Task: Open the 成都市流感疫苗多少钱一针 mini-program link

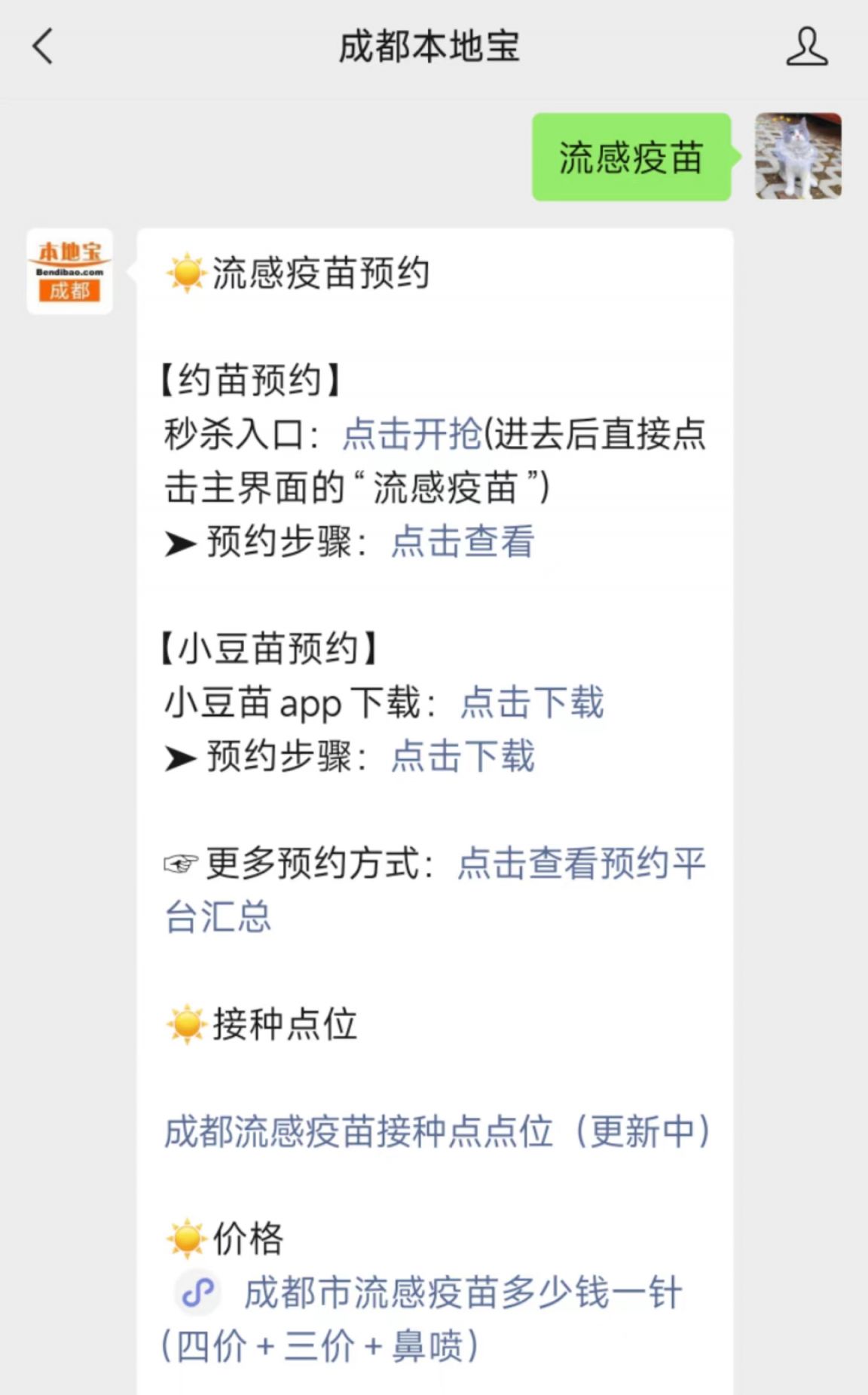Action: 423,1319
